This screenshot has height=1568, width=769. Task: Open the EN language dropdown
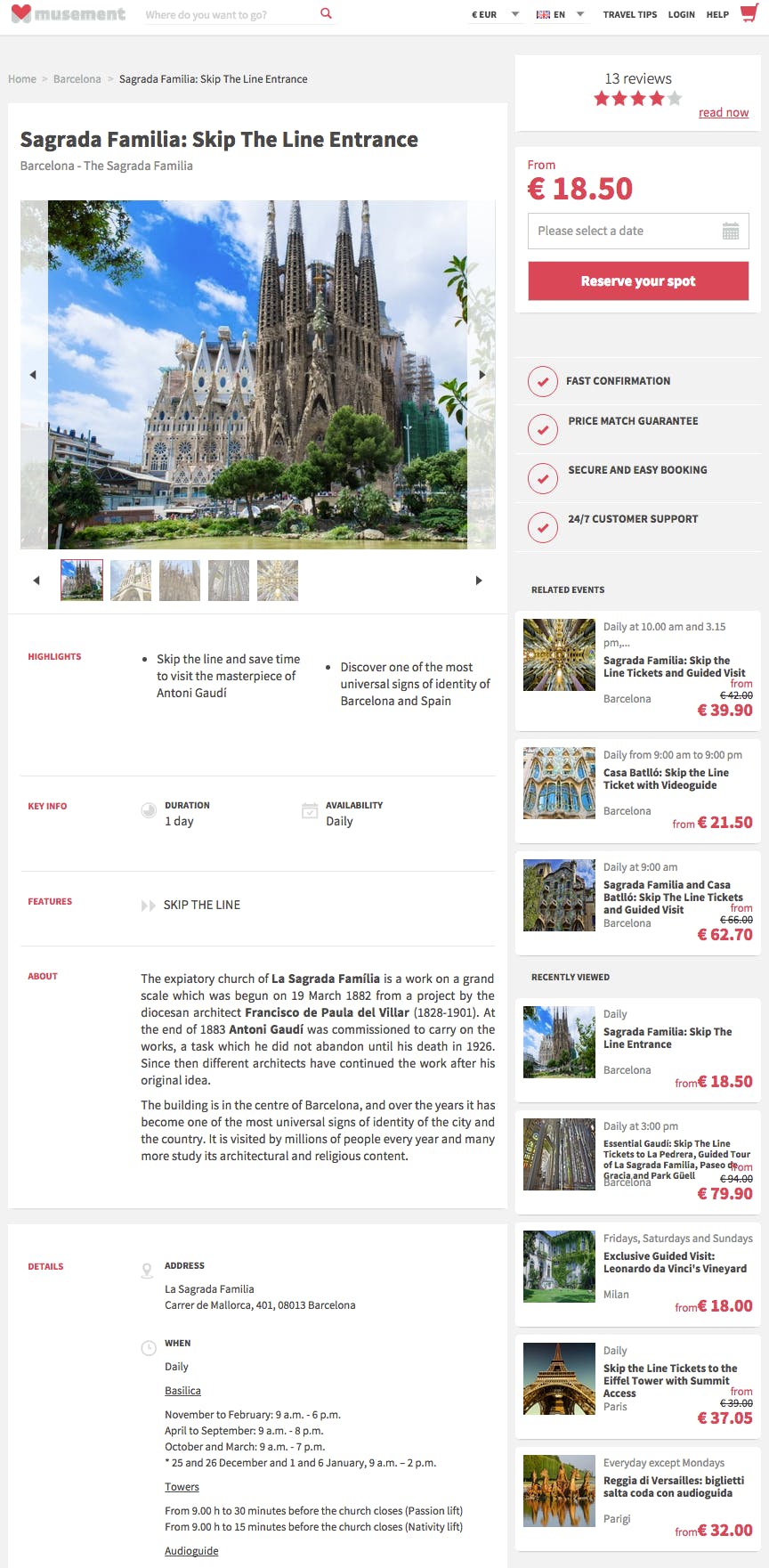pyautogui.click(x=560, y=14)
